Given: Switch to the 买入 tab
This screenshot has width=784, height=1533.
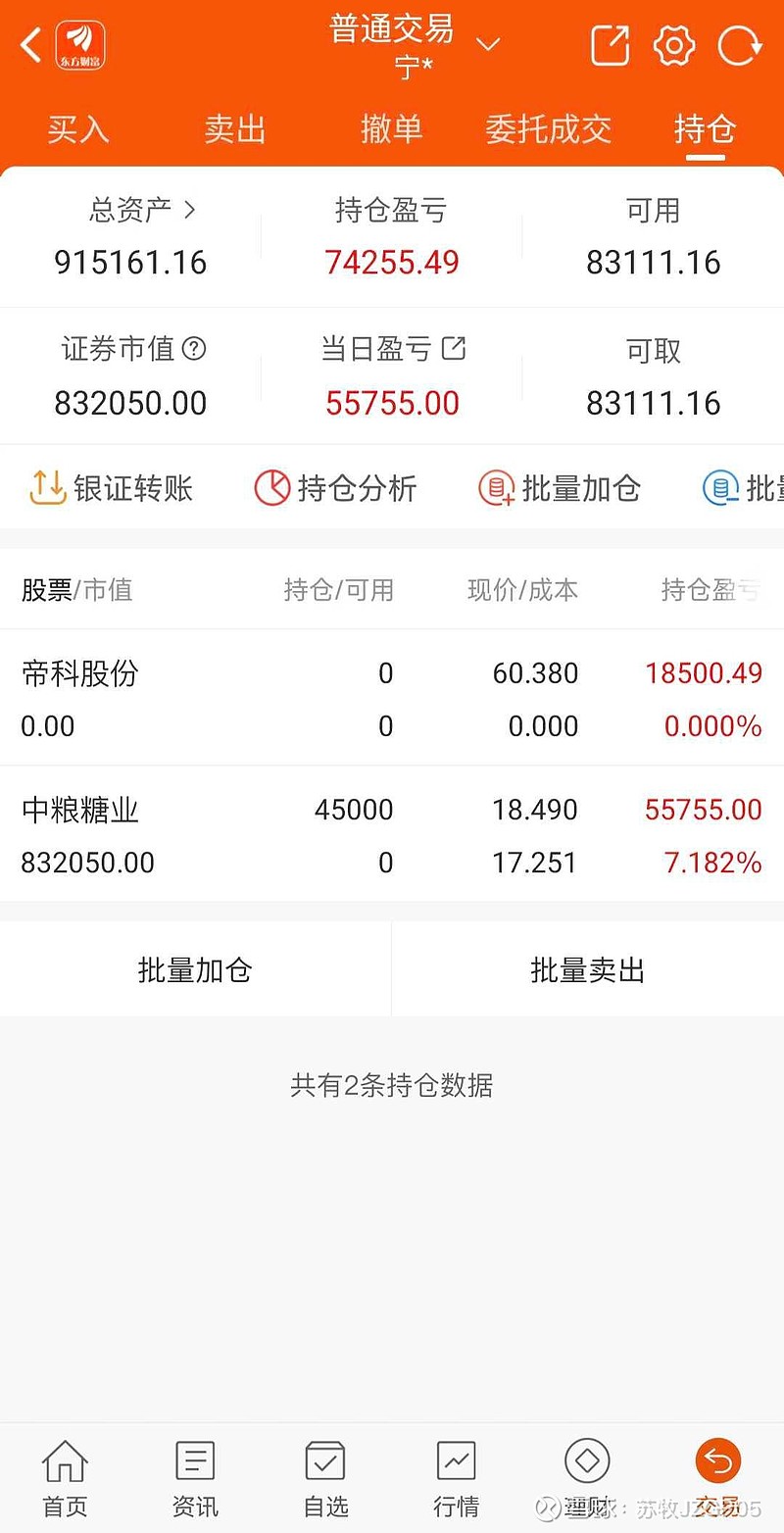Looking at the screenshot, I should [78, 129].
